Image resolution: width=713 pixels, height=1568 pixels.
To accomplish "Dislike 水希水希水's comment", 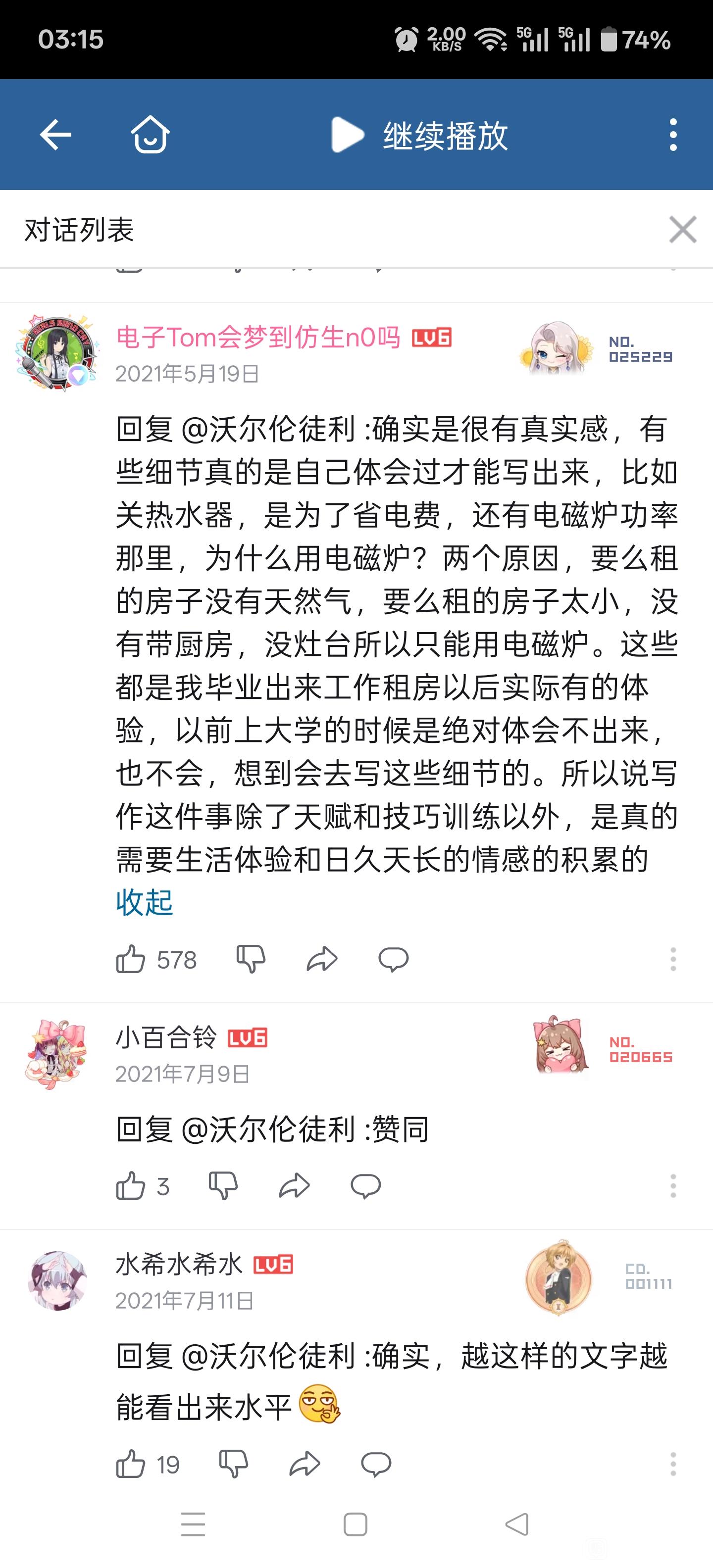I will tap(233, 1464).
